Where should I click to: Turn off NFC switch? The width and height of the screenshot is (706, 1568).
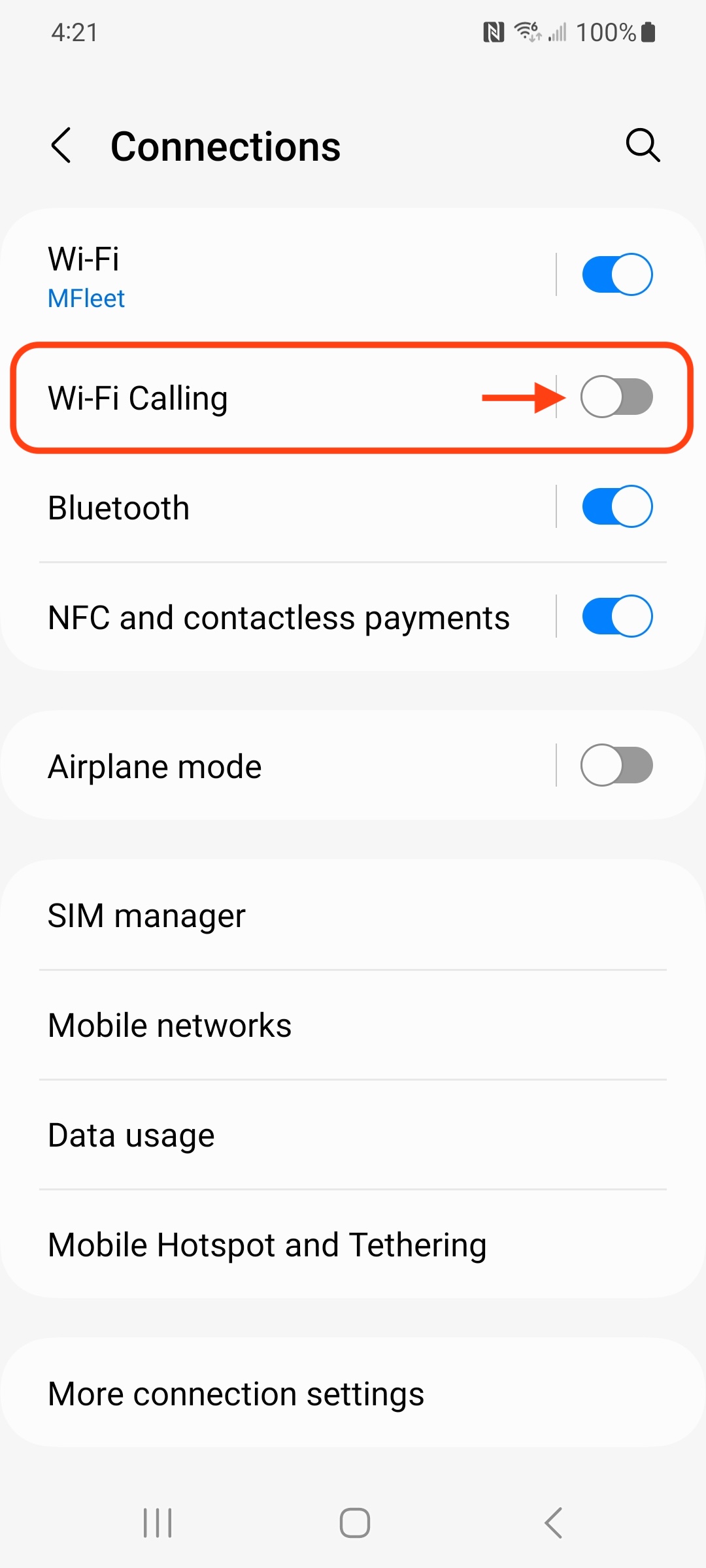click(617, 616)
